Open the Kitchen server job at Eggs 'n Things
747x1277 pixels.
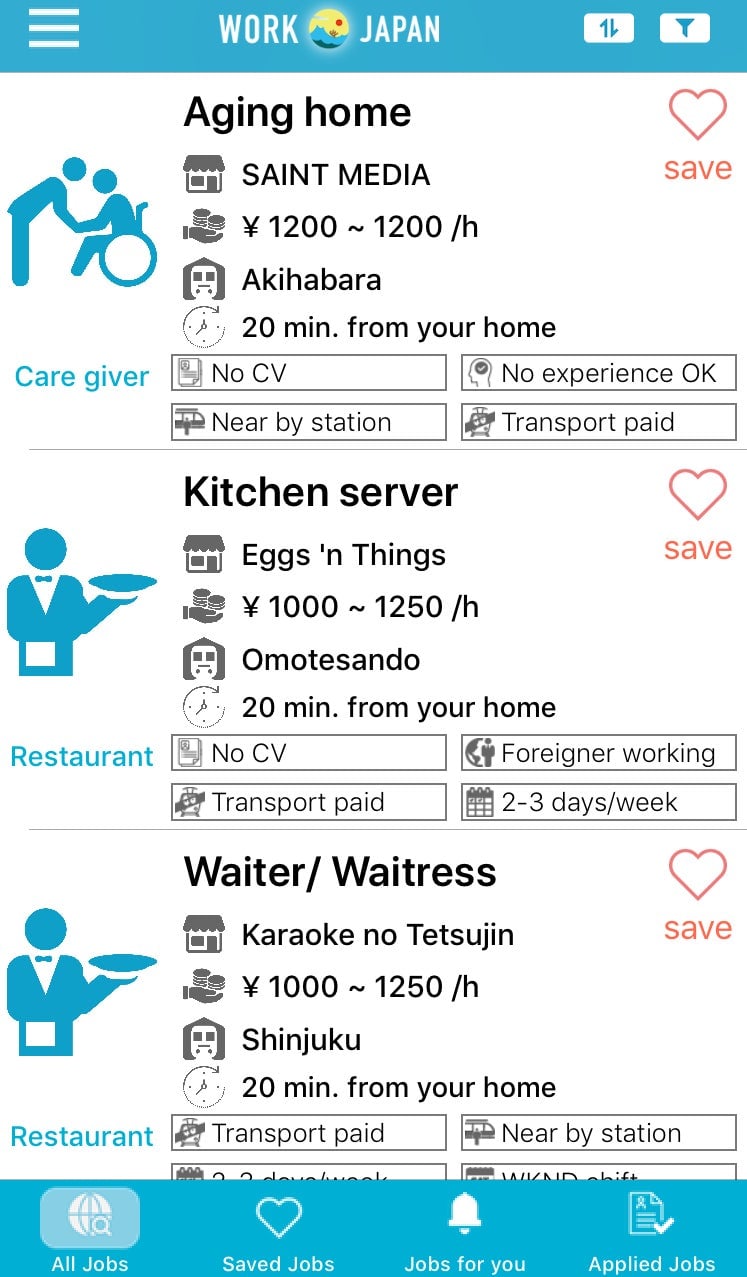click(x=321, y=492)
